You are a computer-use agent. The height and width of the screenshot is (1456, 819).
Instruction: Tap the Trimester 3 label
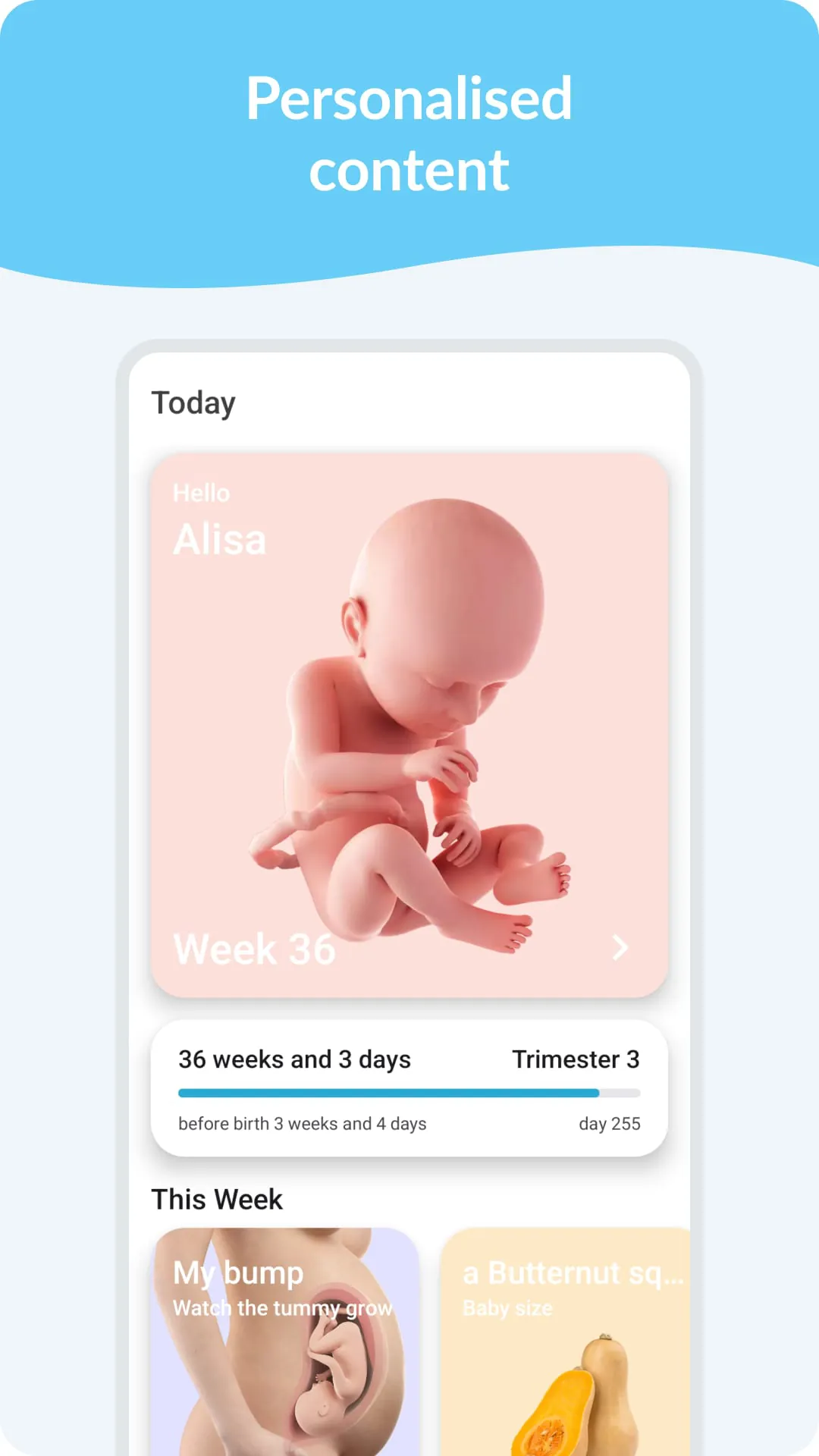[x=576, y=1059]
